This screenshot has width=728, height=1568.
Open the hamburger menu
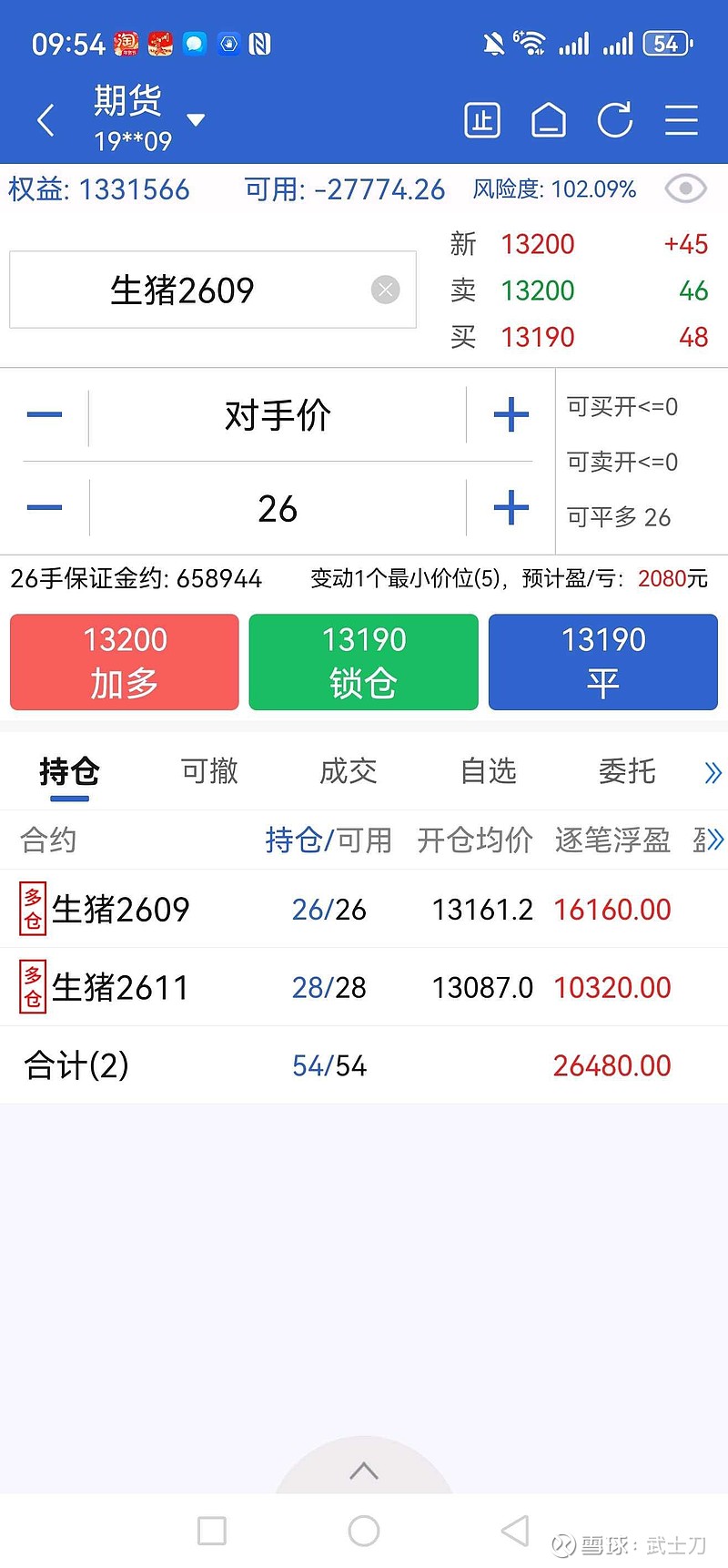point(681,120)
